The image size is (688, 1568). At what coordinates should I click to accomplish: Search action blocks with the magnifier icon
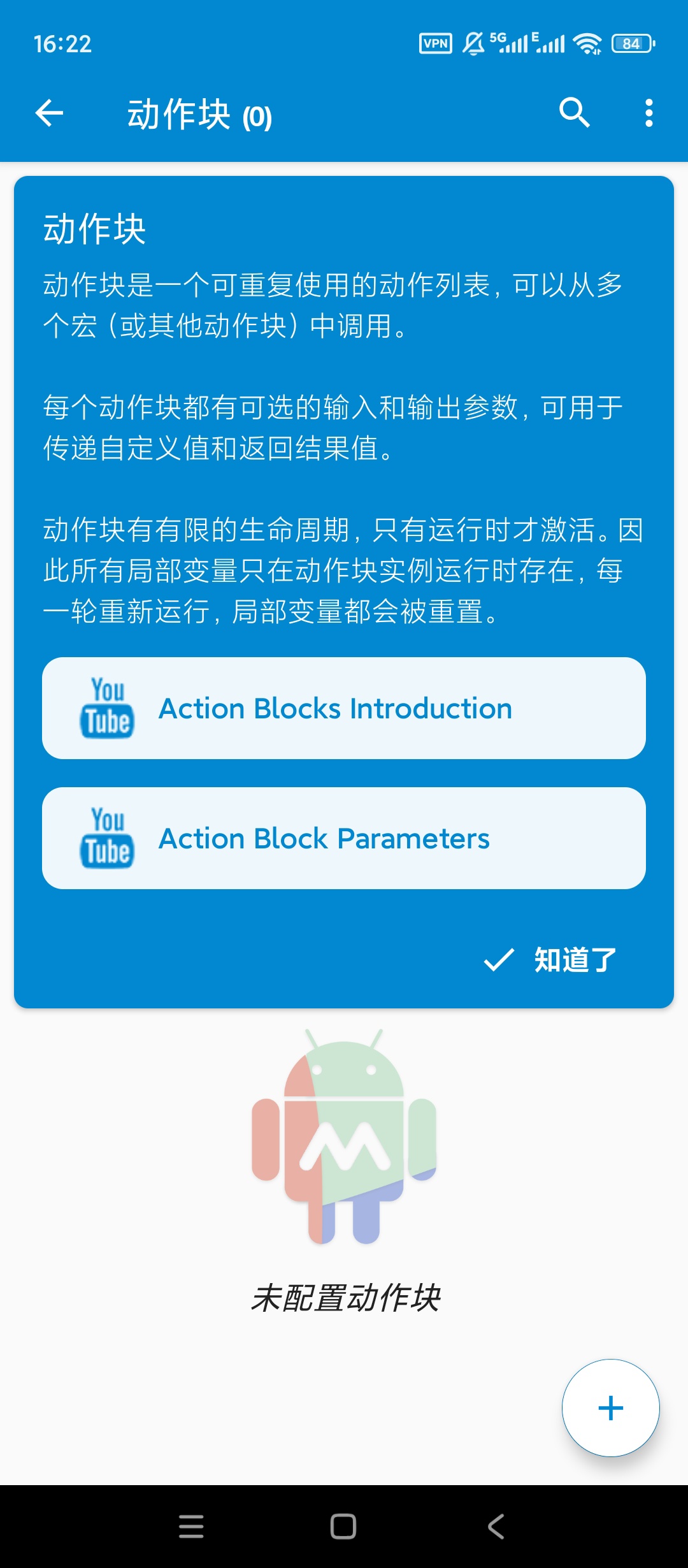click(574, 113)
